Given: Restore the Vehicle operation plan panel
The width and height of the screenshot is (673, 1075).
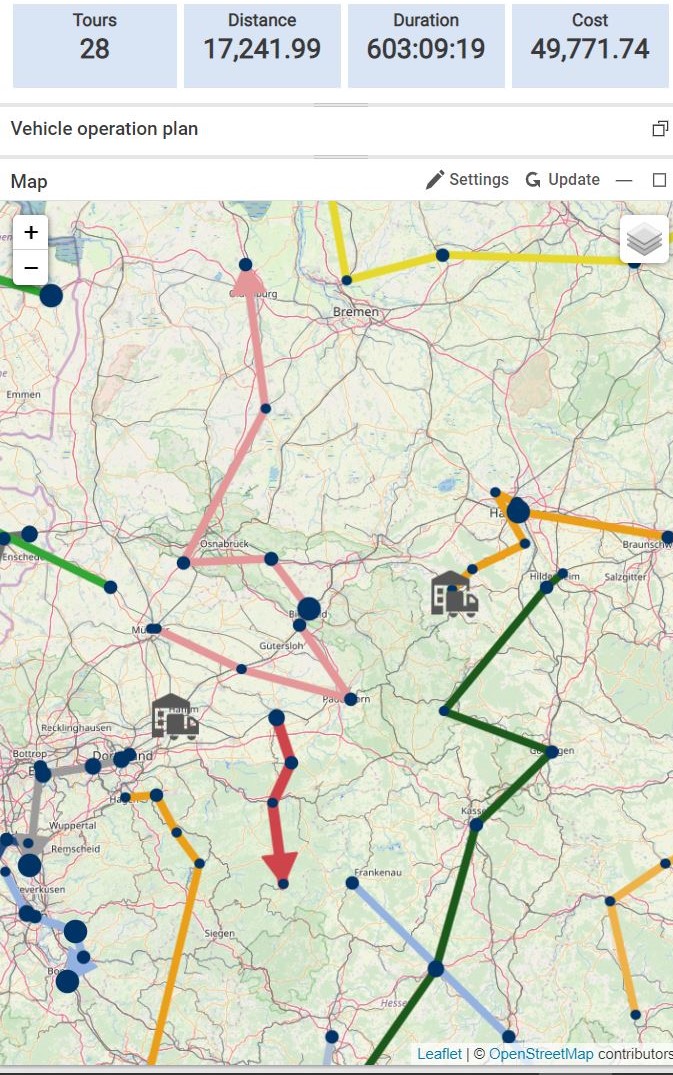Looking at the screenshot, I should tap(659, 129).
